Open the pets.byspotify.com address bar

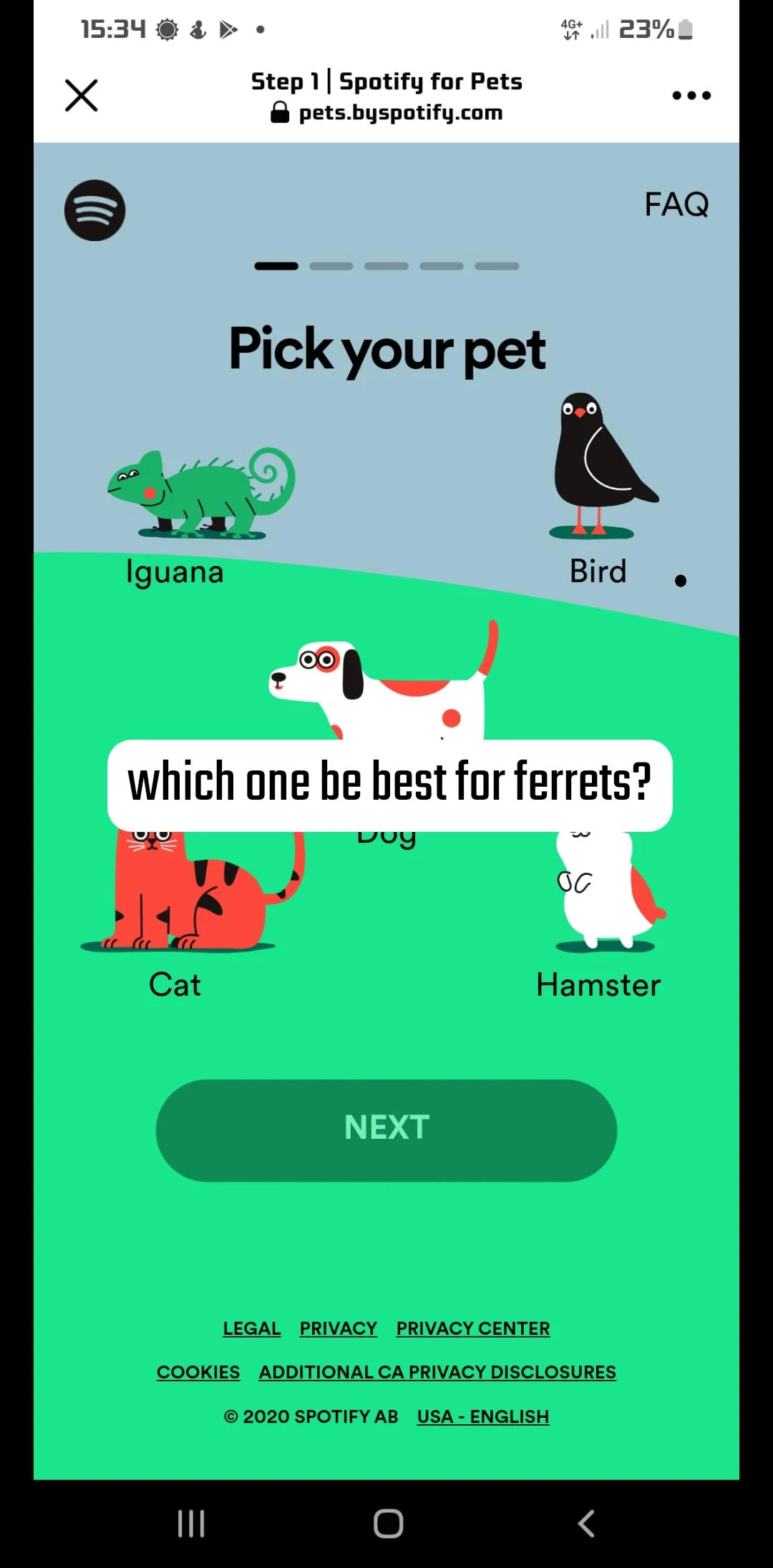coord(399,112)
